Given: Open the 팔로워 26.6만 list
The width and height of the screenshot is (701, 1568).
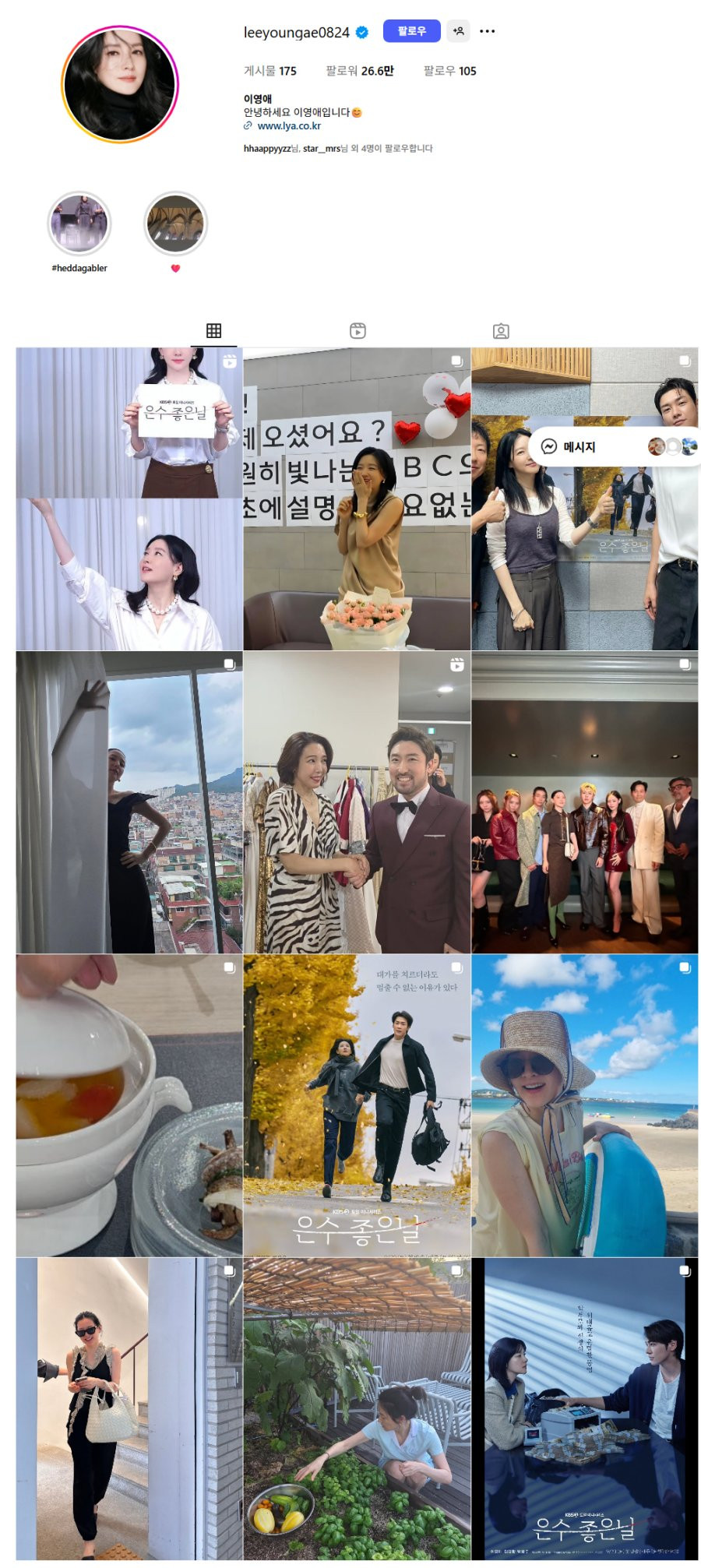Looking at the screenshot, I should (360, 71).
